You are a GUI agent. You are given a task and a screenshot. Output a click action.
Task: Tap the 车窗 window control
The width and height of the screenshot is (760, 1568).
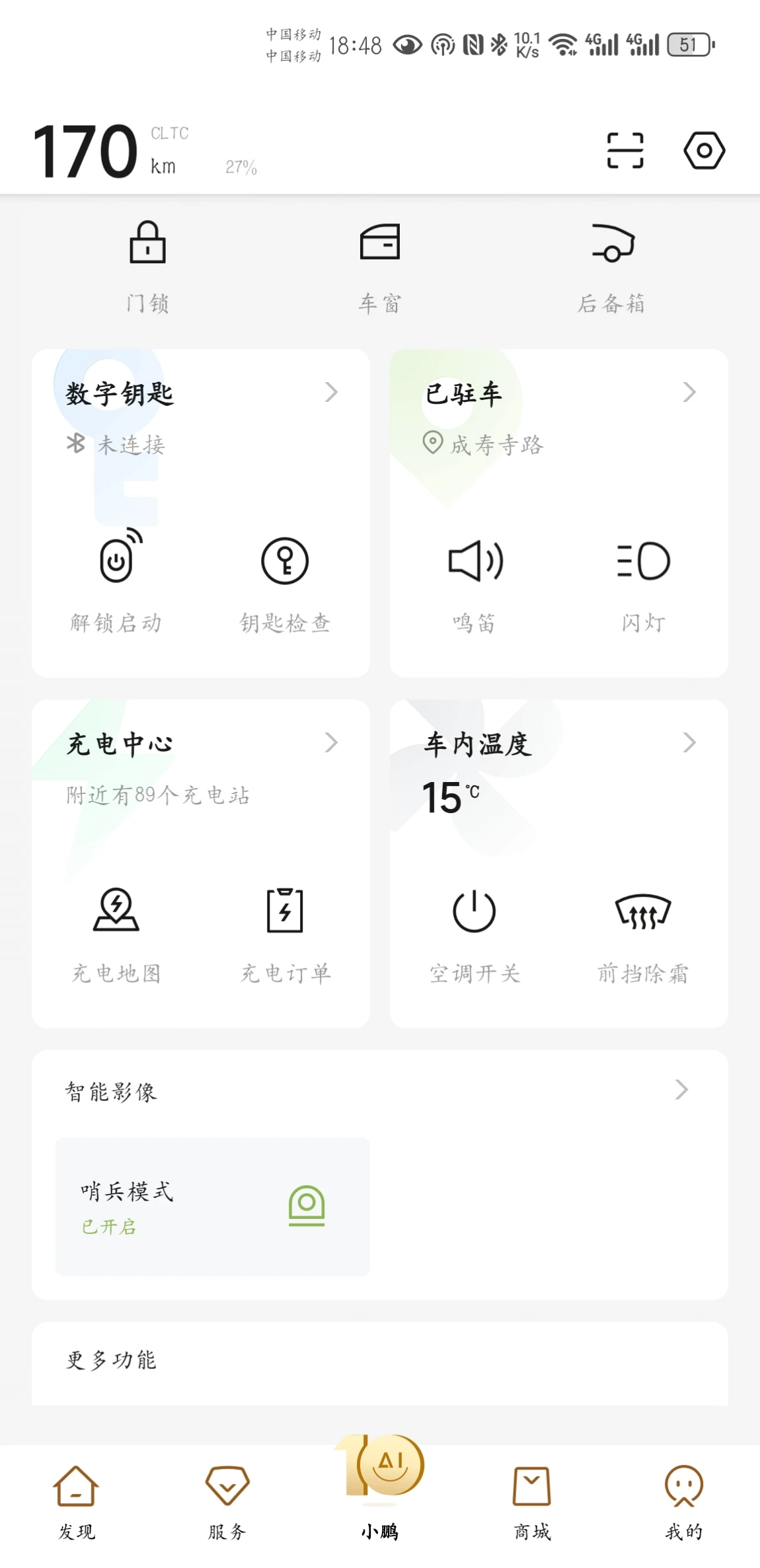pyautogui.click(x=380, y=268)
